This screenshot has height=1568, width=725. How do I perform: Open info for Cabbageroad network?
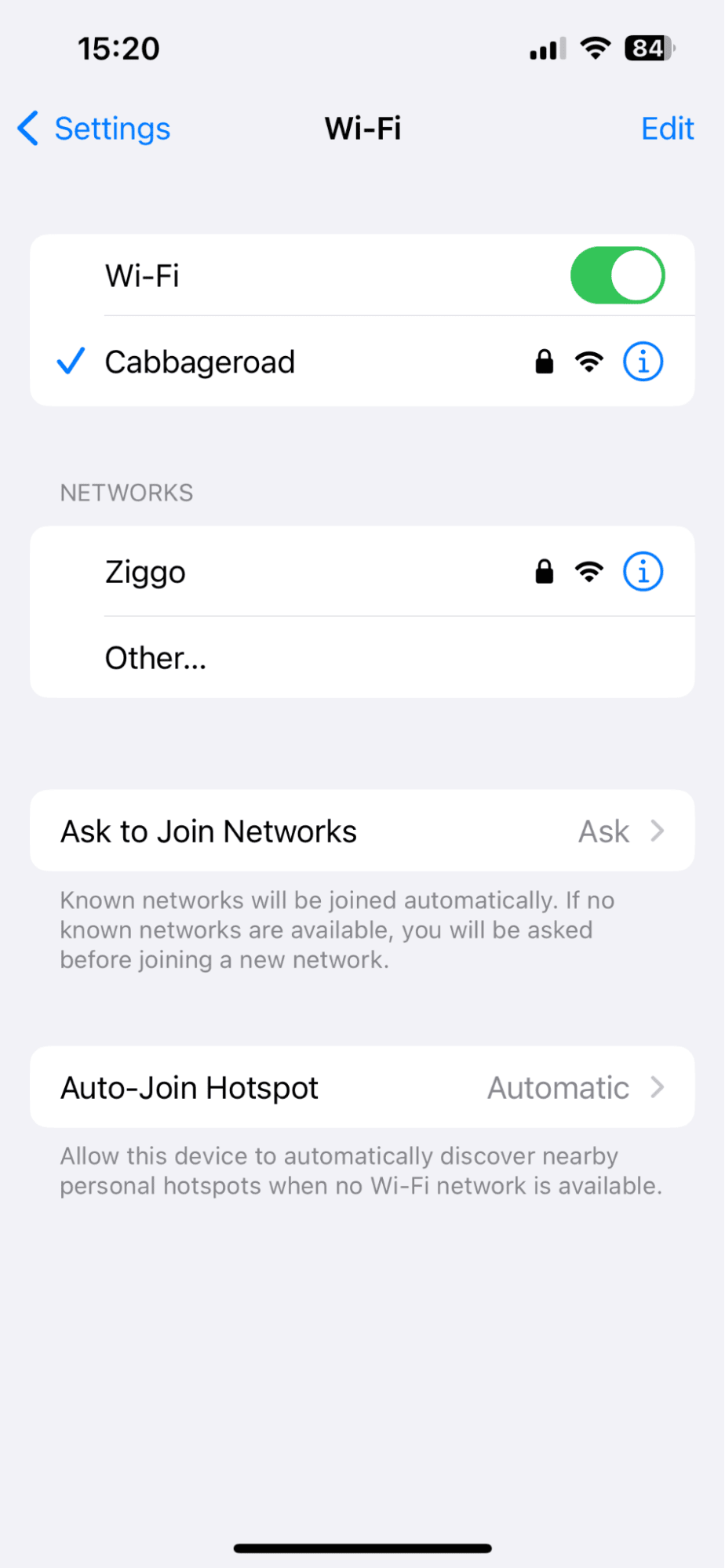click(643, 362)
